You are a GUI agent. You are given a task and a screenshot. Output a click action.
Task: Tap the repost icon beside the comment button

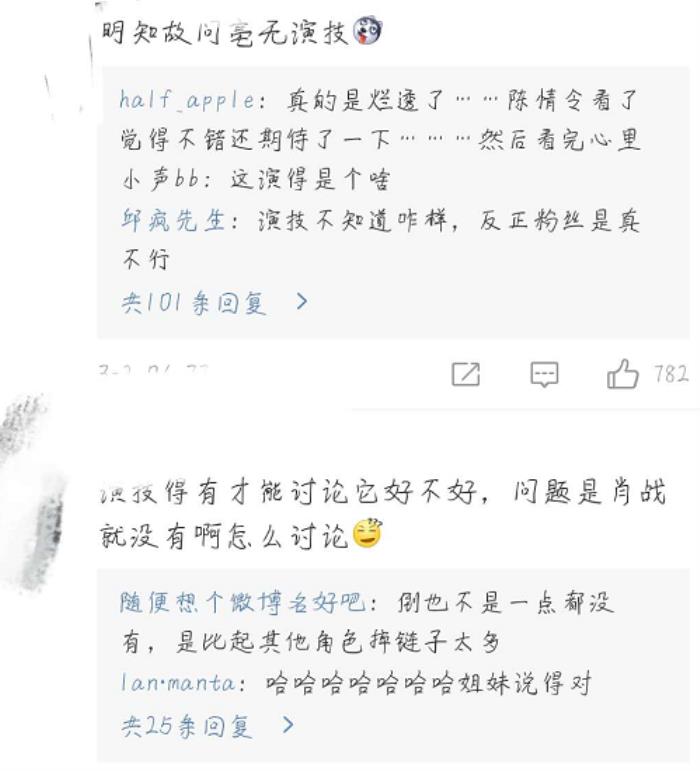465,375
